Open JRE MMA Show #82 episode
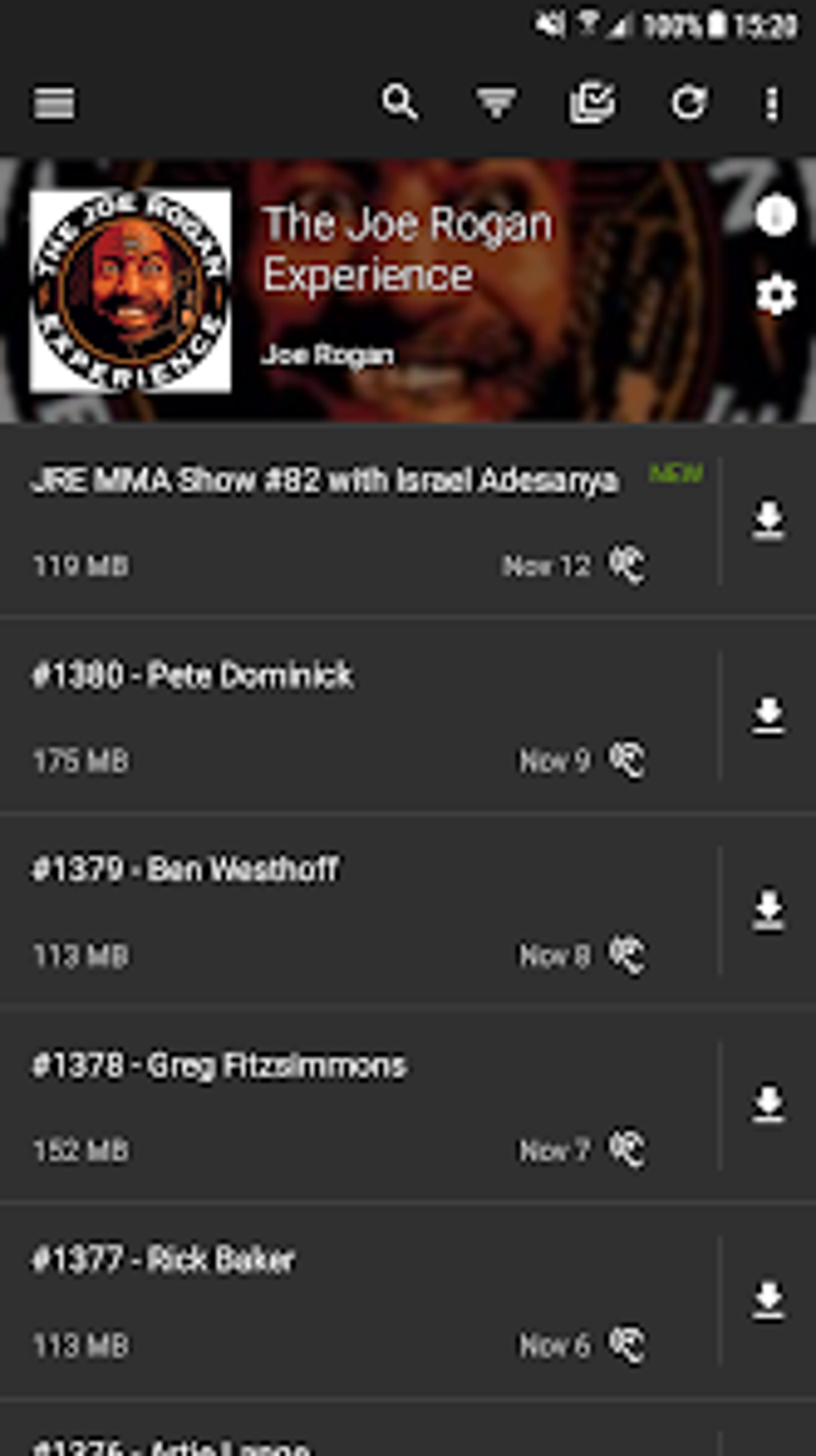Viewport: 816px width, 1456px height. [358, 521]
